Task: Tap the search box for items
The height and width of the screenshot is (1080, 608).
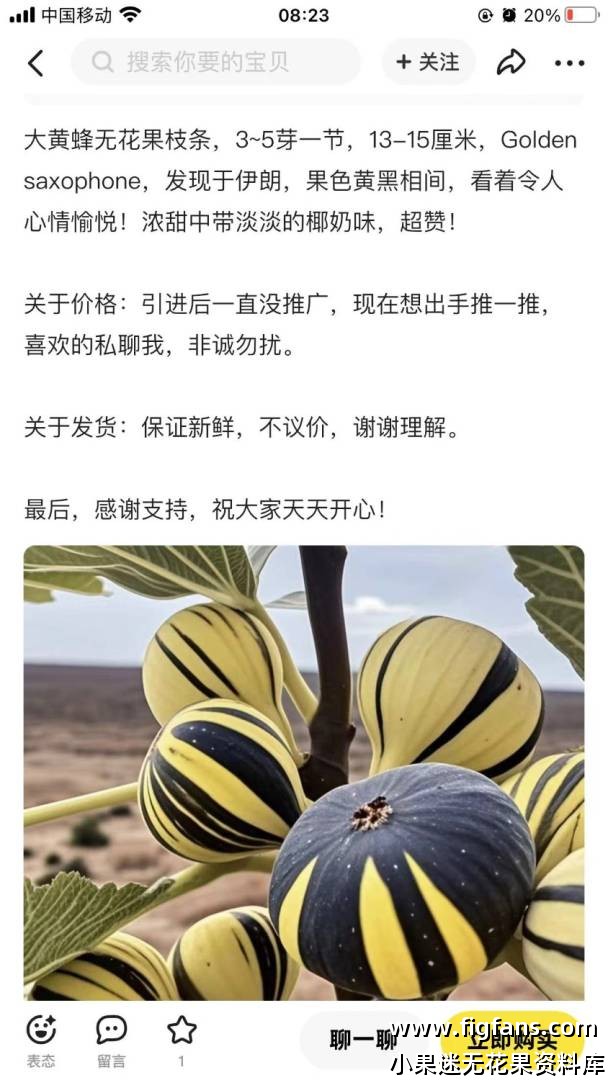Action: [x=215, y=62]
